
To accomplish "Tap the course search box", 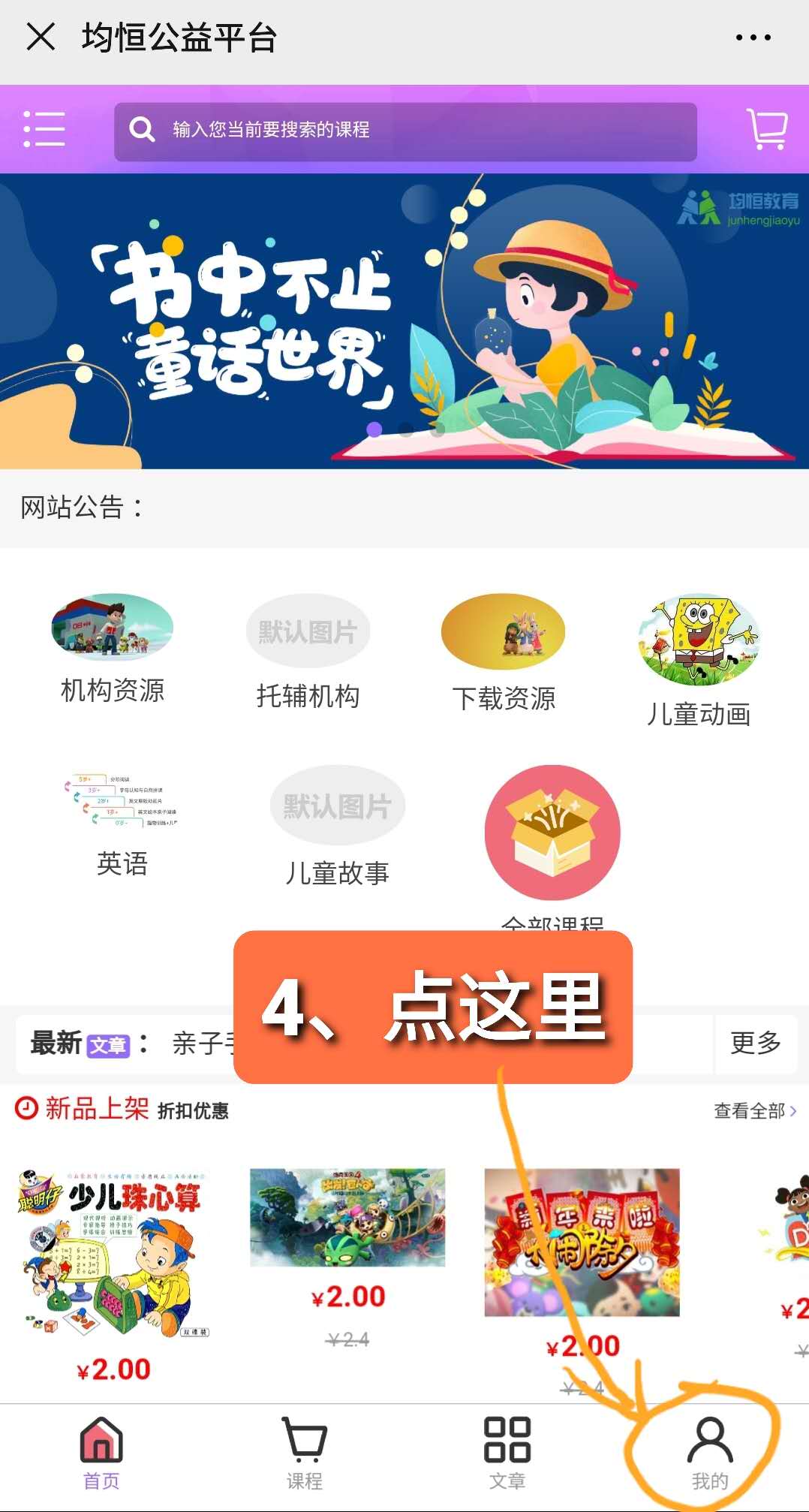I will [x=405, y=131].
